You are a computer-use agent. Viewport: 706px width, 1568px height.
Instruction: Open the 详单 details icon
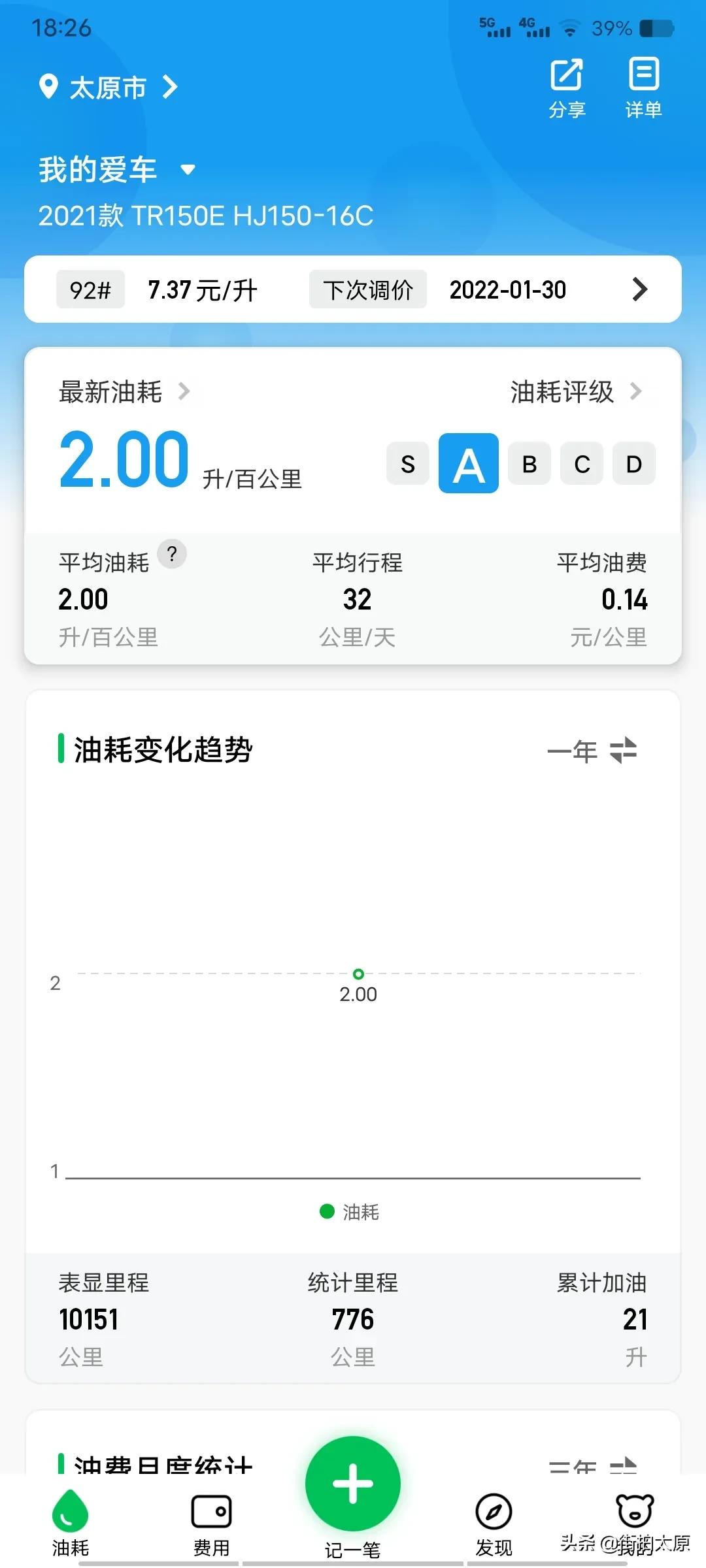tap(643, 85)
